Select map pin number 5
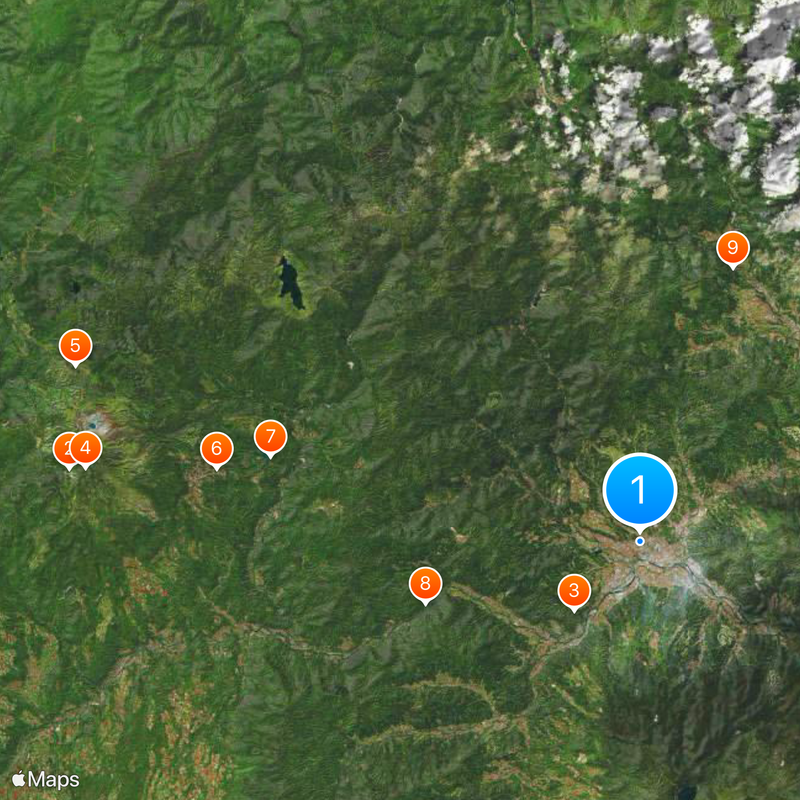This screenshot has height=800, width=800. point(75,346)
